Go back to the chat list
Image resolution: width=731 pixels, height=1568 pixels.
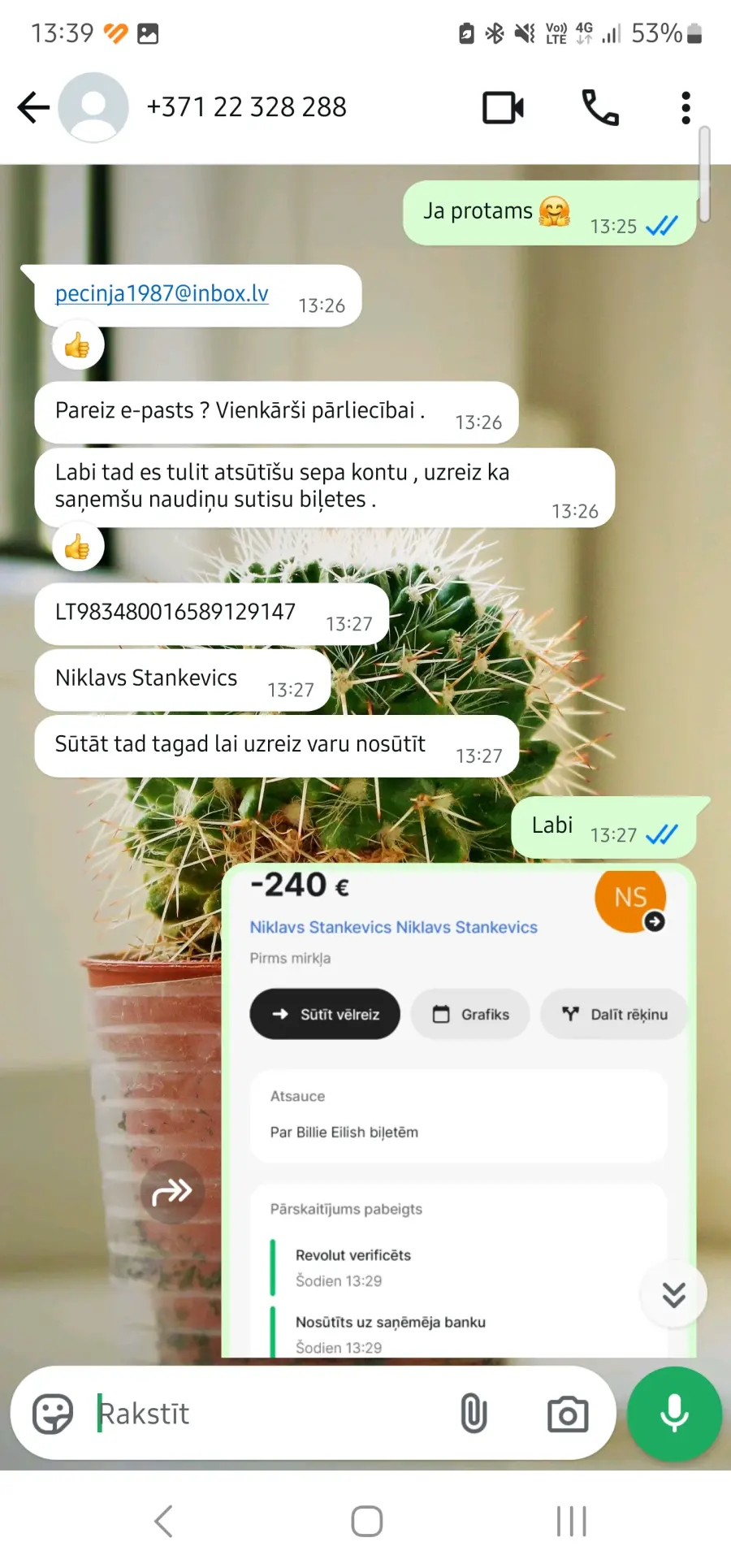(x=33, y=107)
